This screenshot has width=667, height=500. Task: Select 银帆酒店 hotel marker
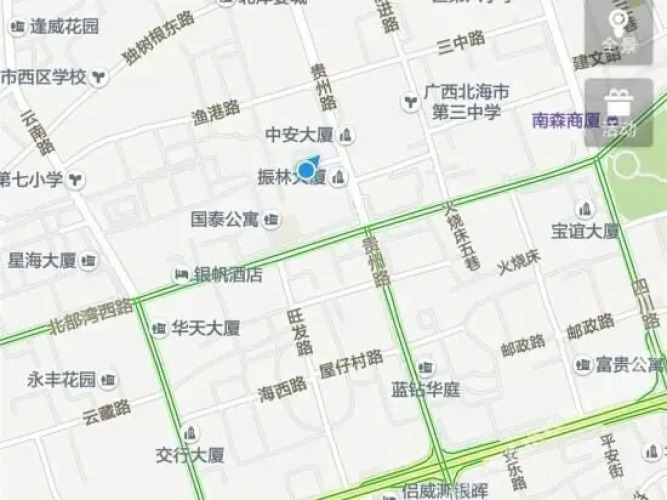[x=181, y=274]
